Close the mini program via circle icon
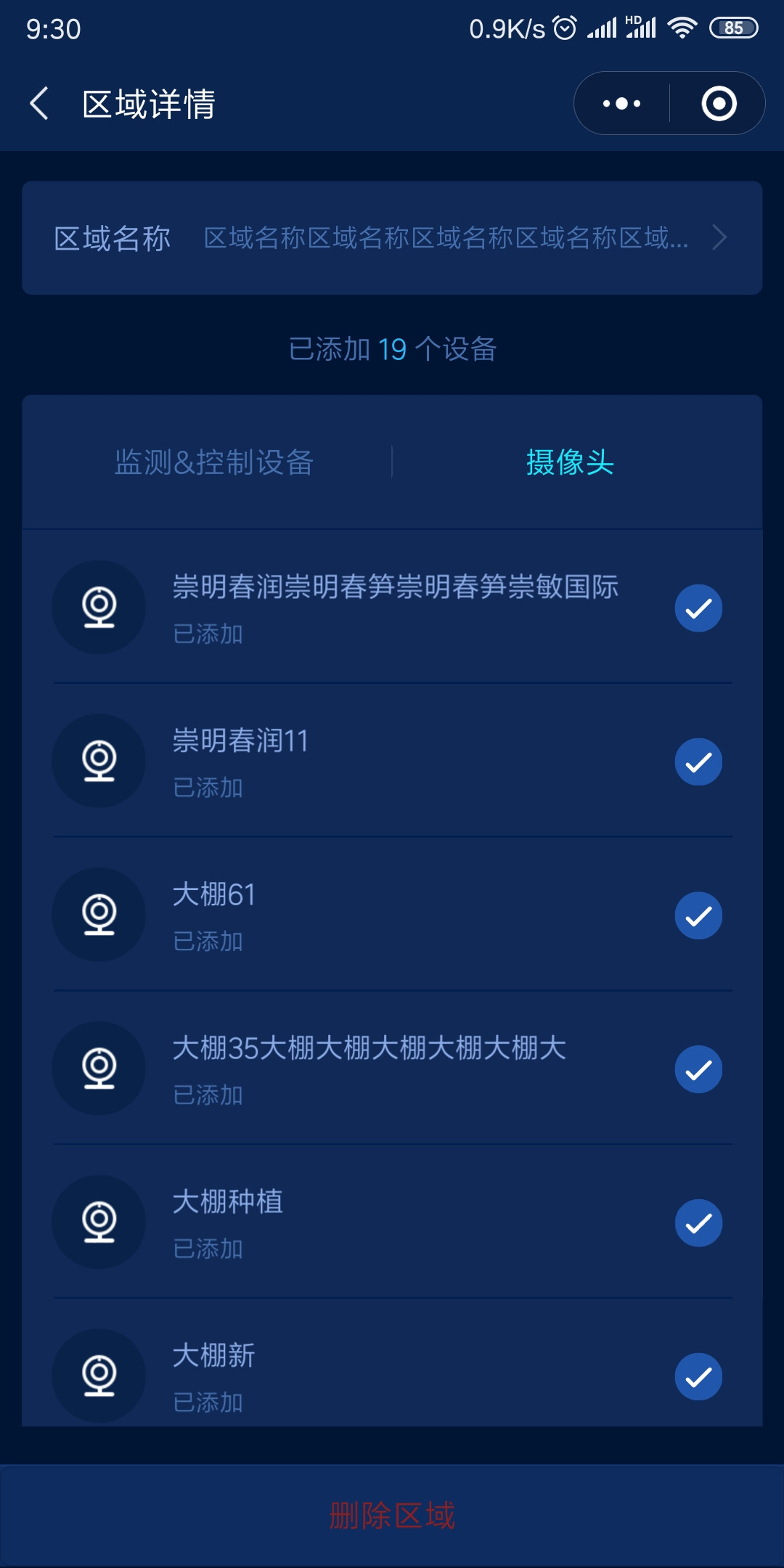 [719, 104]
